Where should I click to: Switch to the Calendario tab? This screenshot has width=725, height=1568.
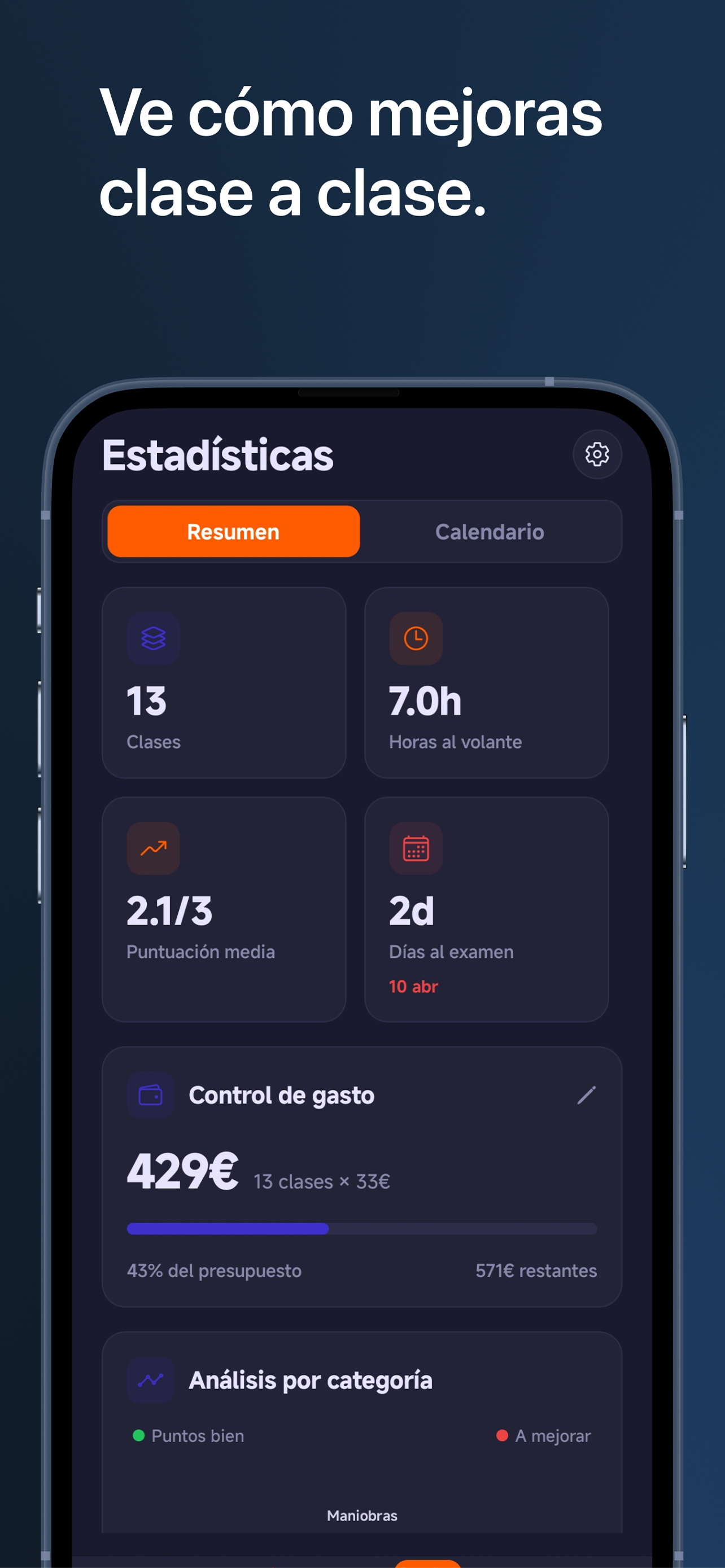pyautogui.click(x=490, y=531)
